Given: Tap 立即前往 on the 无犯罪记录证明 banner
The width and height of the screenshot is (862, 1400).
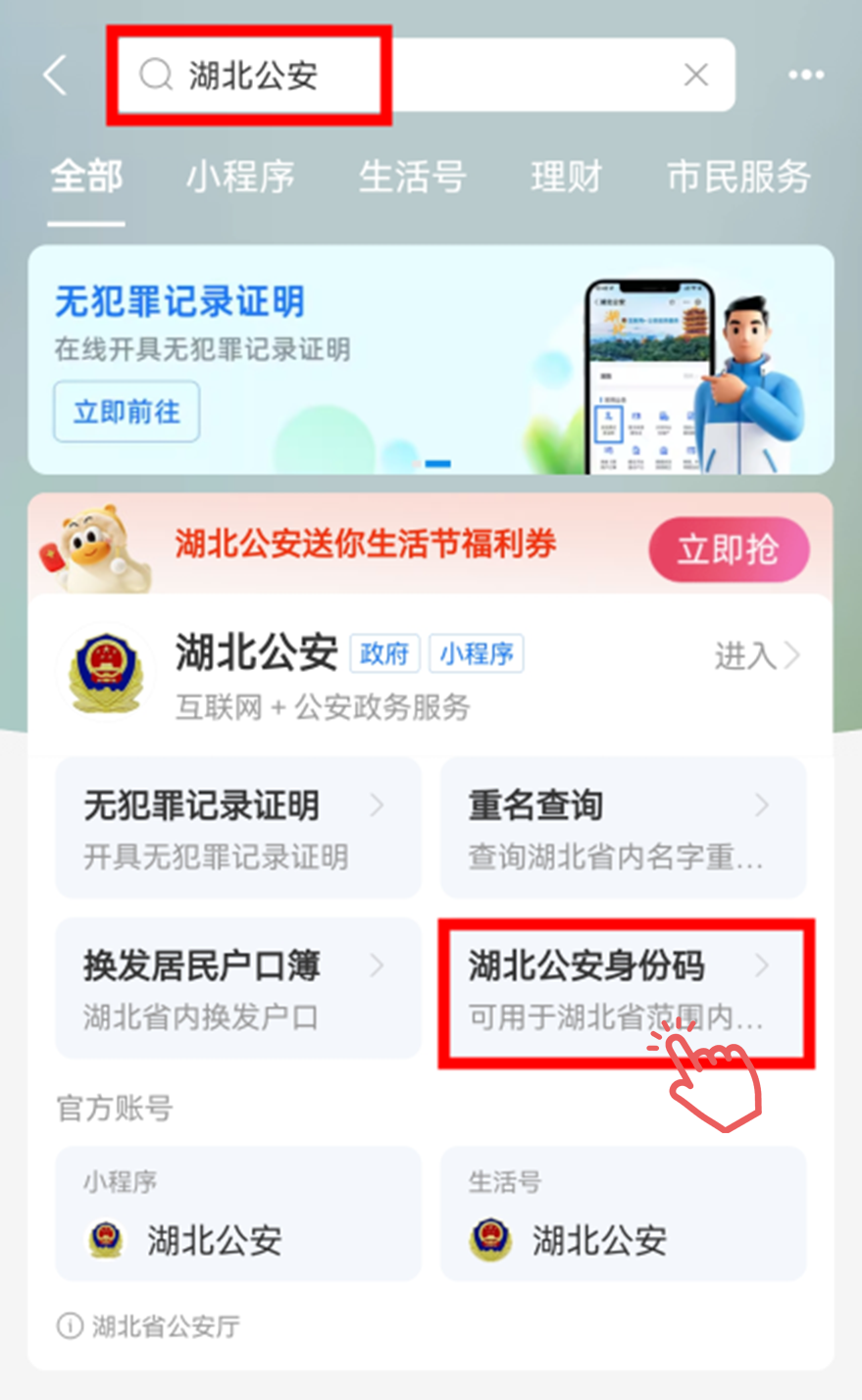Looking at the screenshot, I should (x=127, y=411).
